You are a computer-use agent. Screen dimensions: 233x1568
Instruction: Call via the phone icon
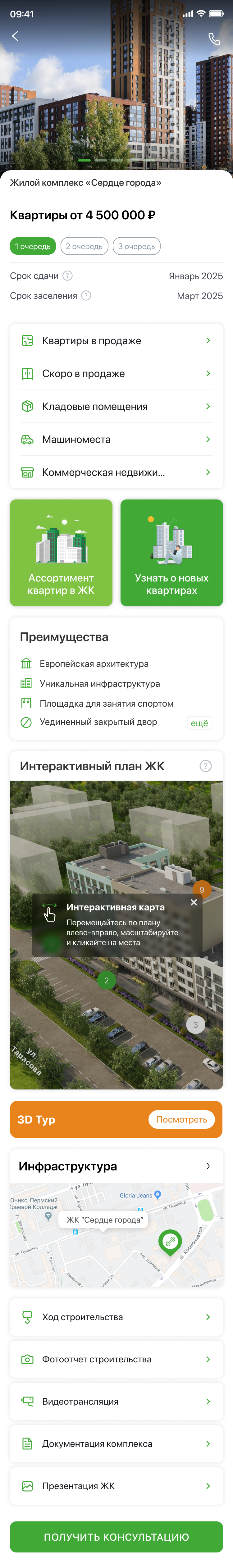(214, 39)
